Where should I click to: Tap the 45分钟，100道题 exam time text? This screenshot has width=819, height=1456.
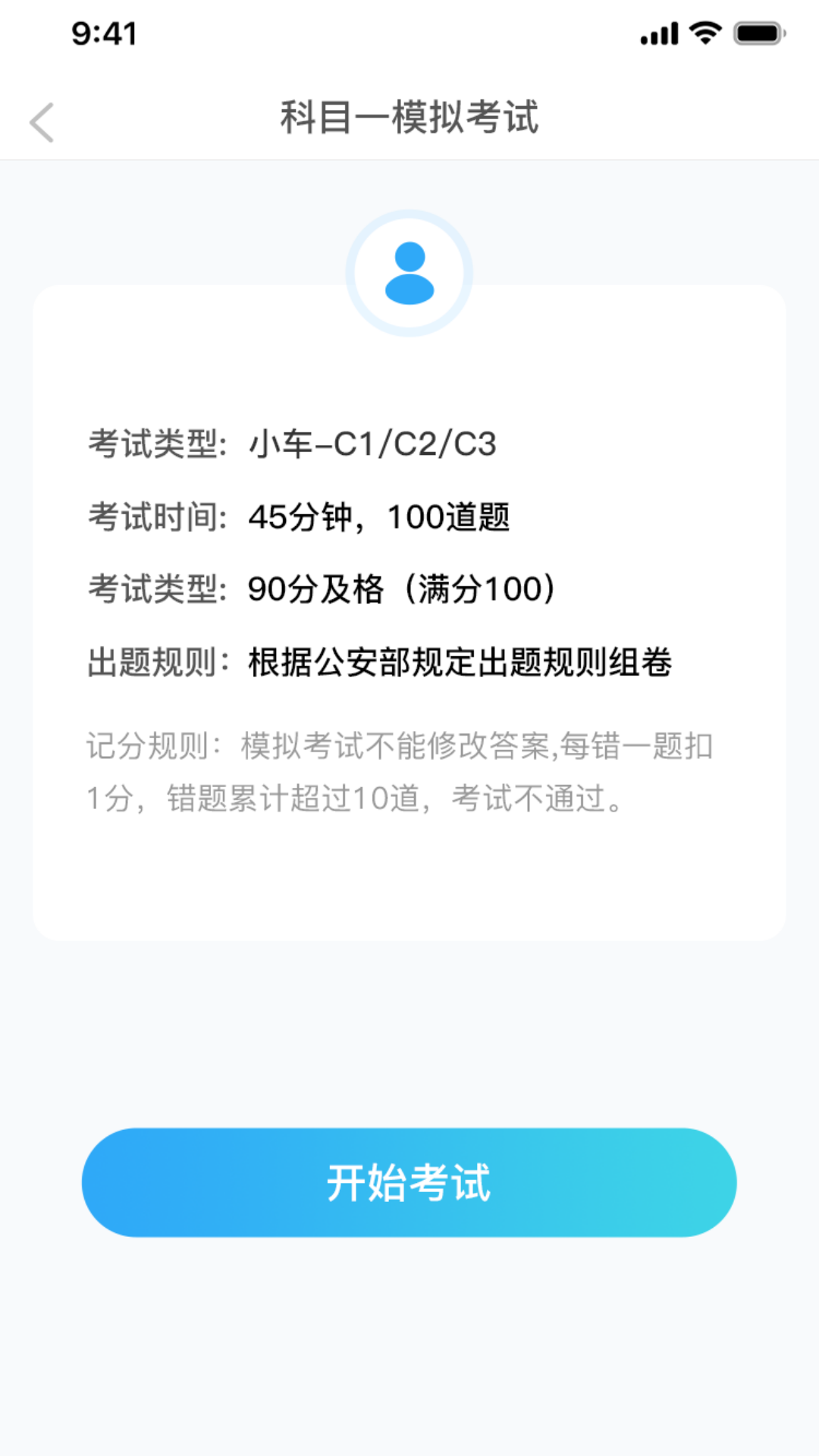point(381,518)
